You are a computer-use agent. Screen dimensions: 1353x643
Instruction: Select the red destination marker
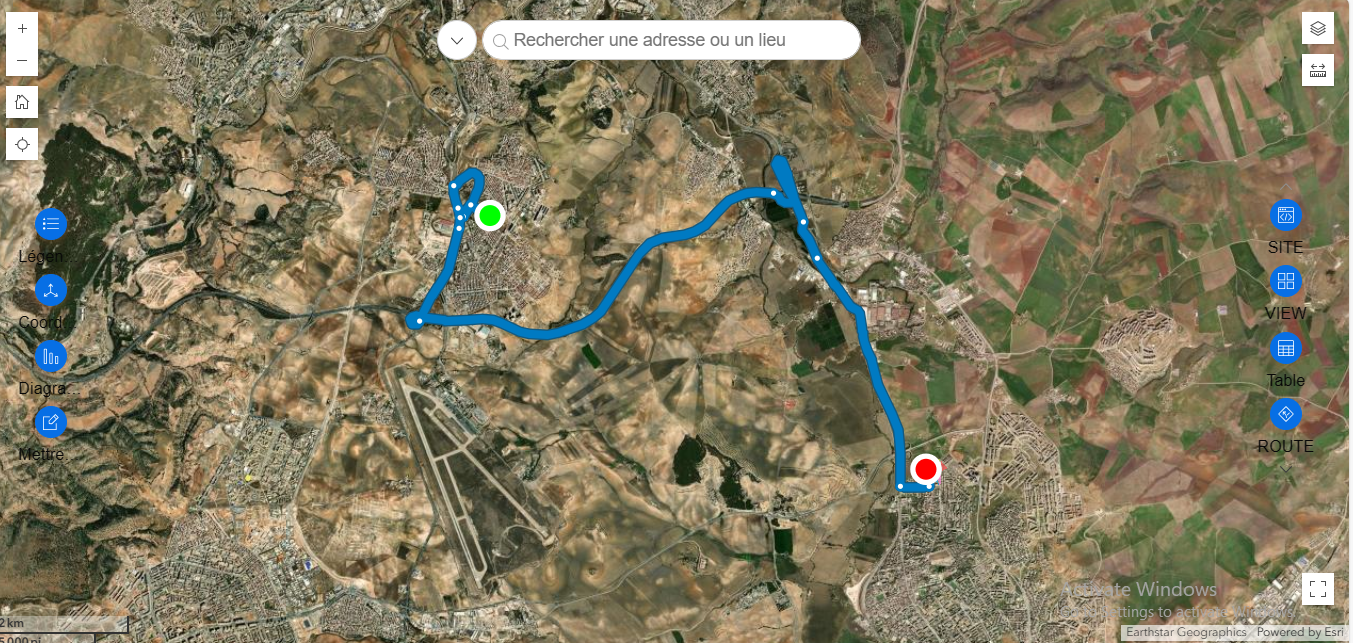(x=926, y=469)
